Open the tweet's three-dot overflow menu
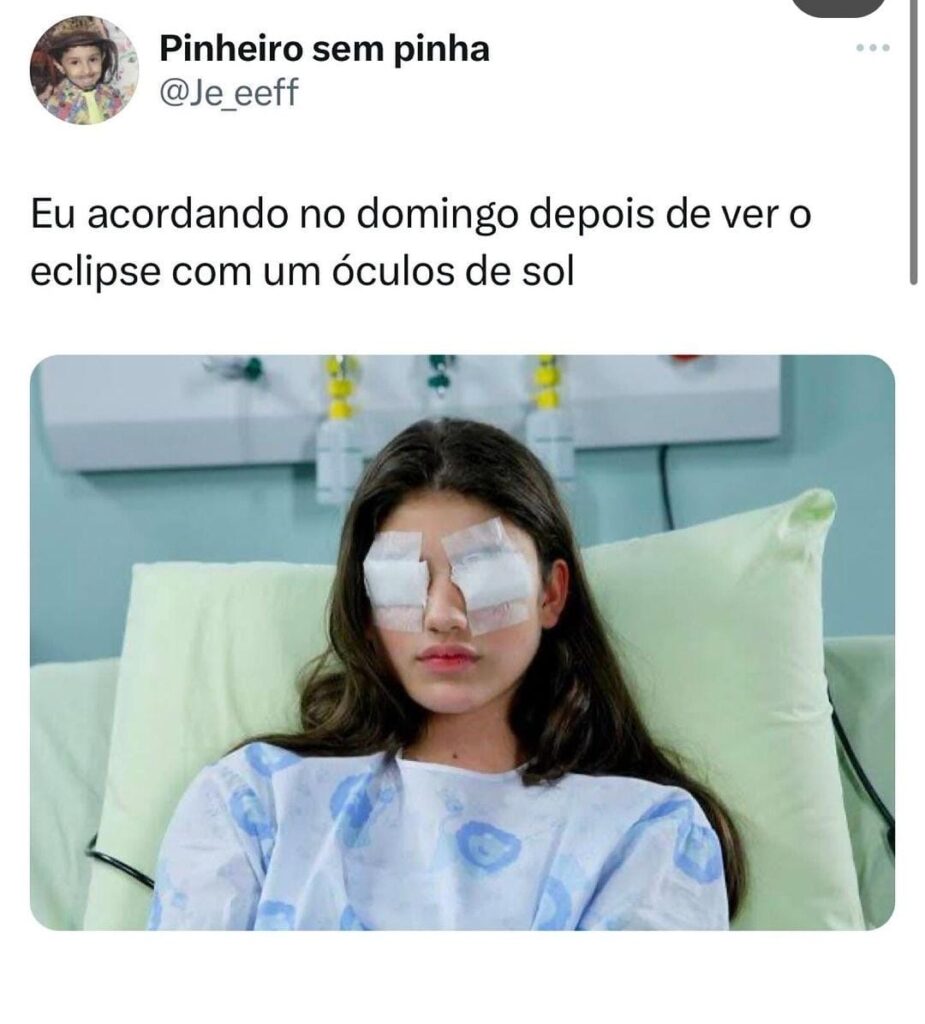The width and height of the screenshot is (925, 1024). [872, 50]
